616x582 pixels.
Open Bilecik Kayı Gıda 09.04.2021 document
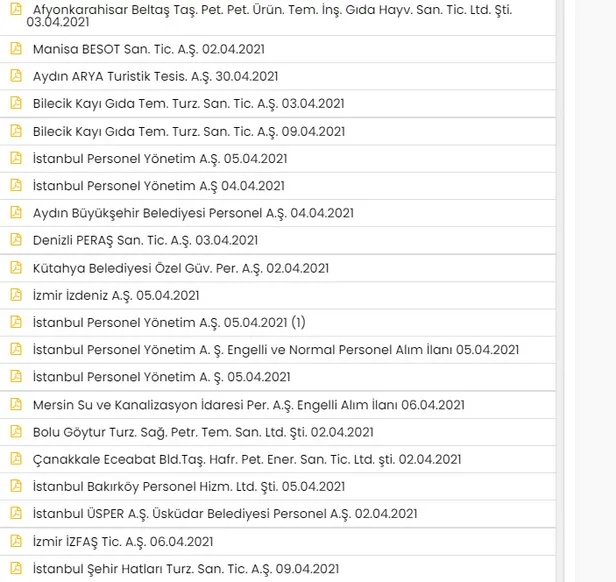189,131
